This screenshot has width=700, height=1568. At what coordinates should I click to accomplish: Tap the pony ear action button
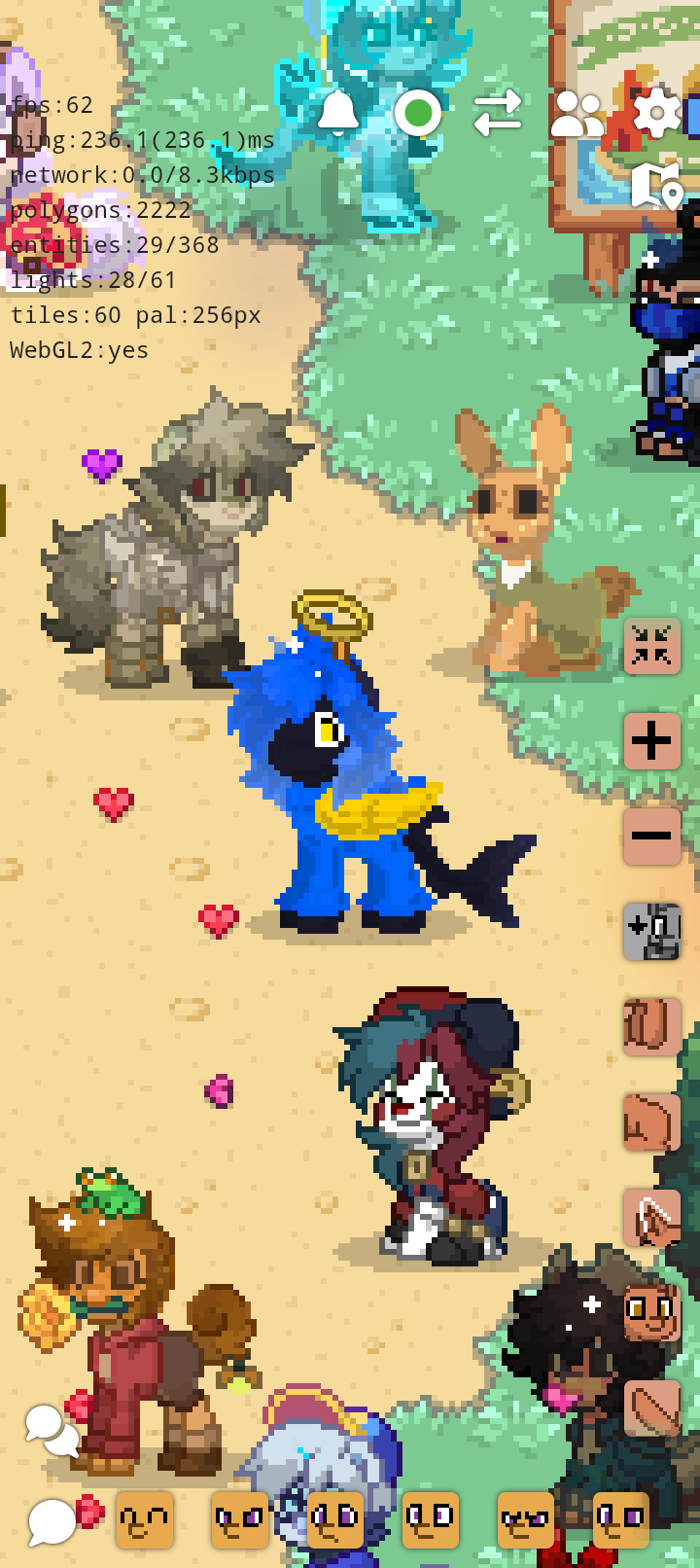652,1218
